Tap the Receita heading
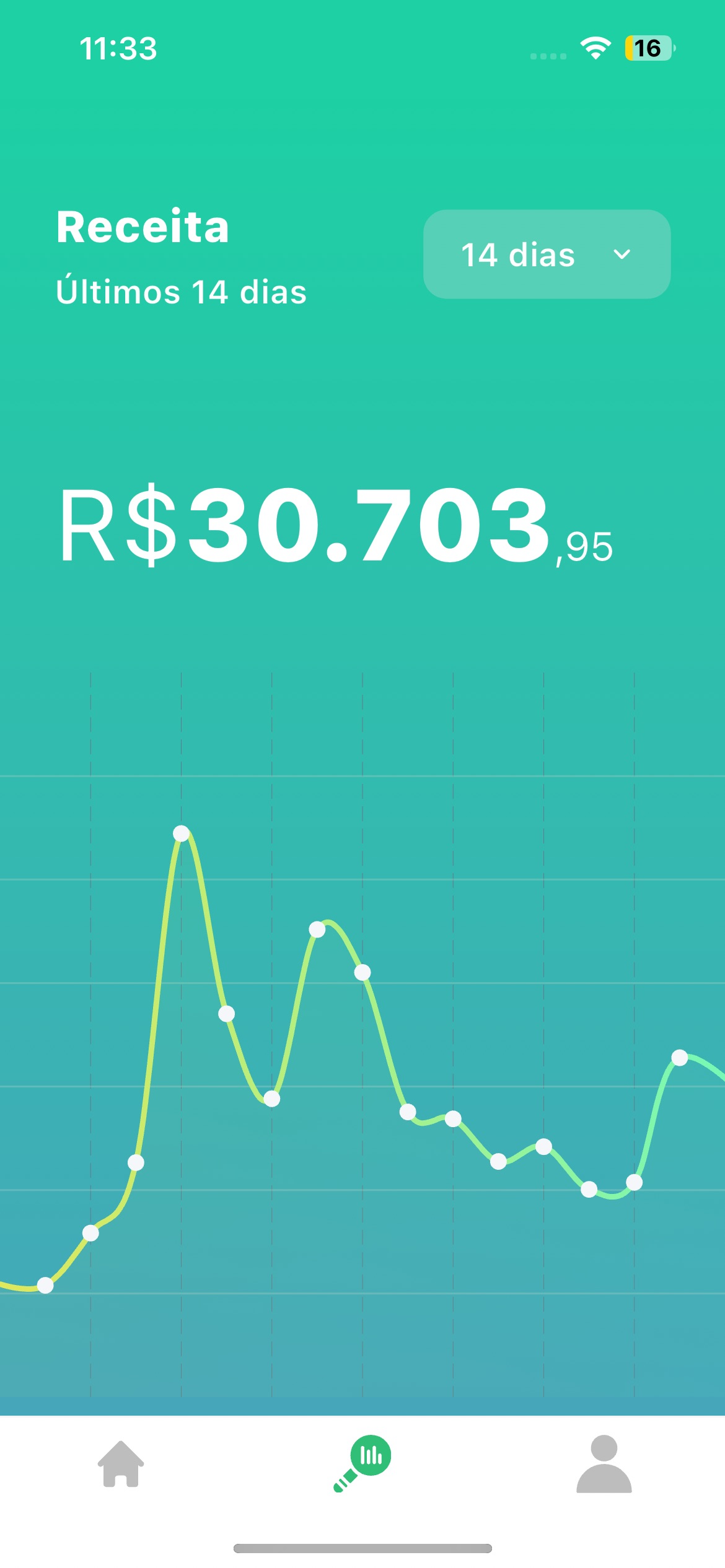This screenshot has width=725, height=1568. (143, 227)
